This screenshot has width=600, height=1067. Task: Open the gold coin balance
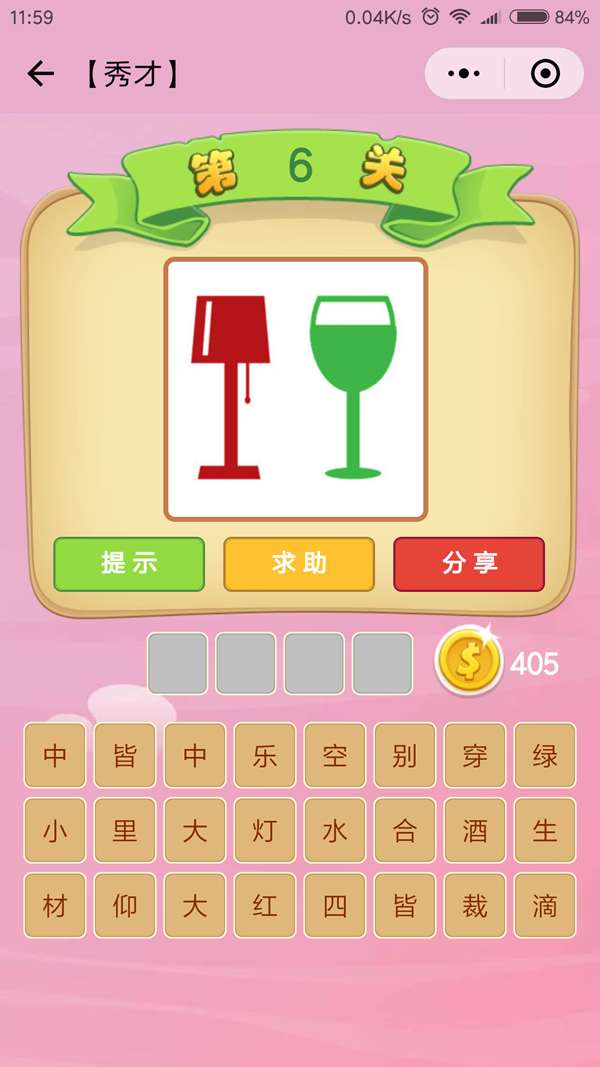tap(468, 661)
